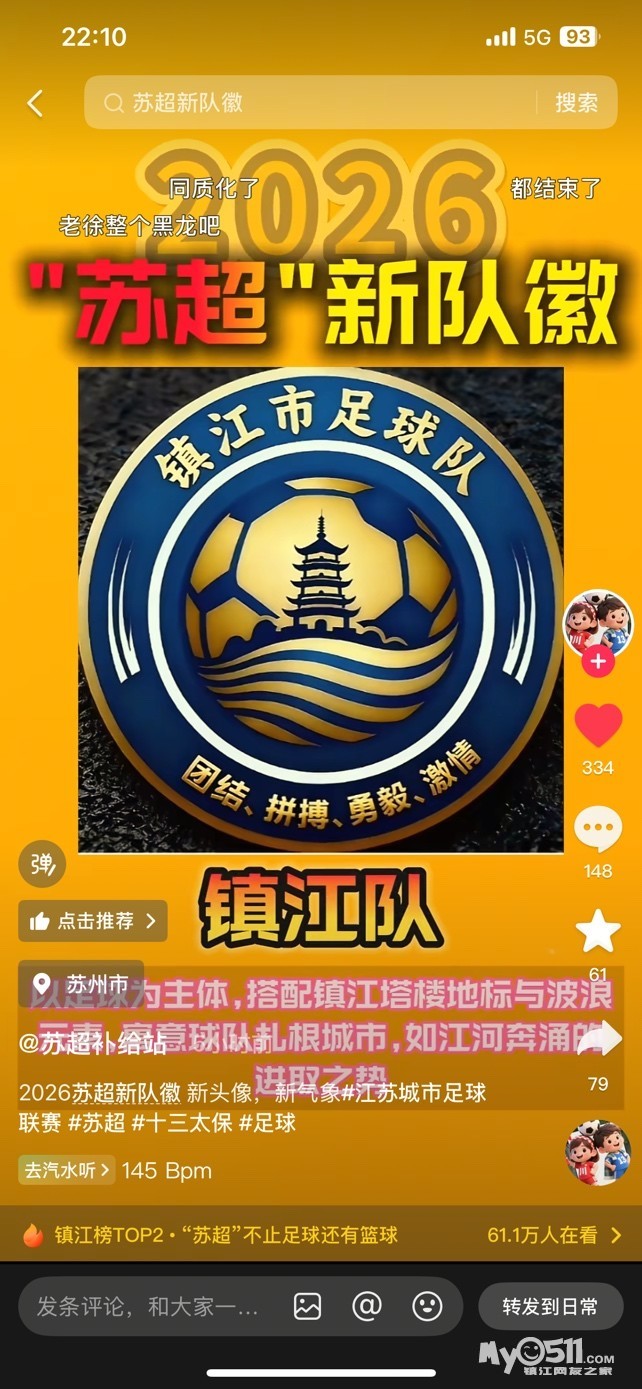
Task: Follow the creator with the plus button
Action: coord(598,662)
